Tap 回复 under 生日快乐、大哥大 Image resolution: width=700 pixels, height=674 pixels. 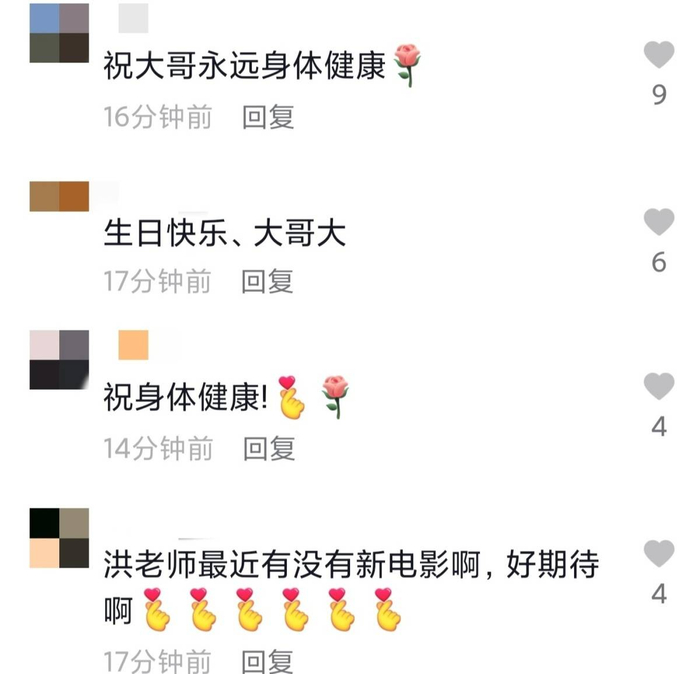pyautogui.click(x=268, y=282)
